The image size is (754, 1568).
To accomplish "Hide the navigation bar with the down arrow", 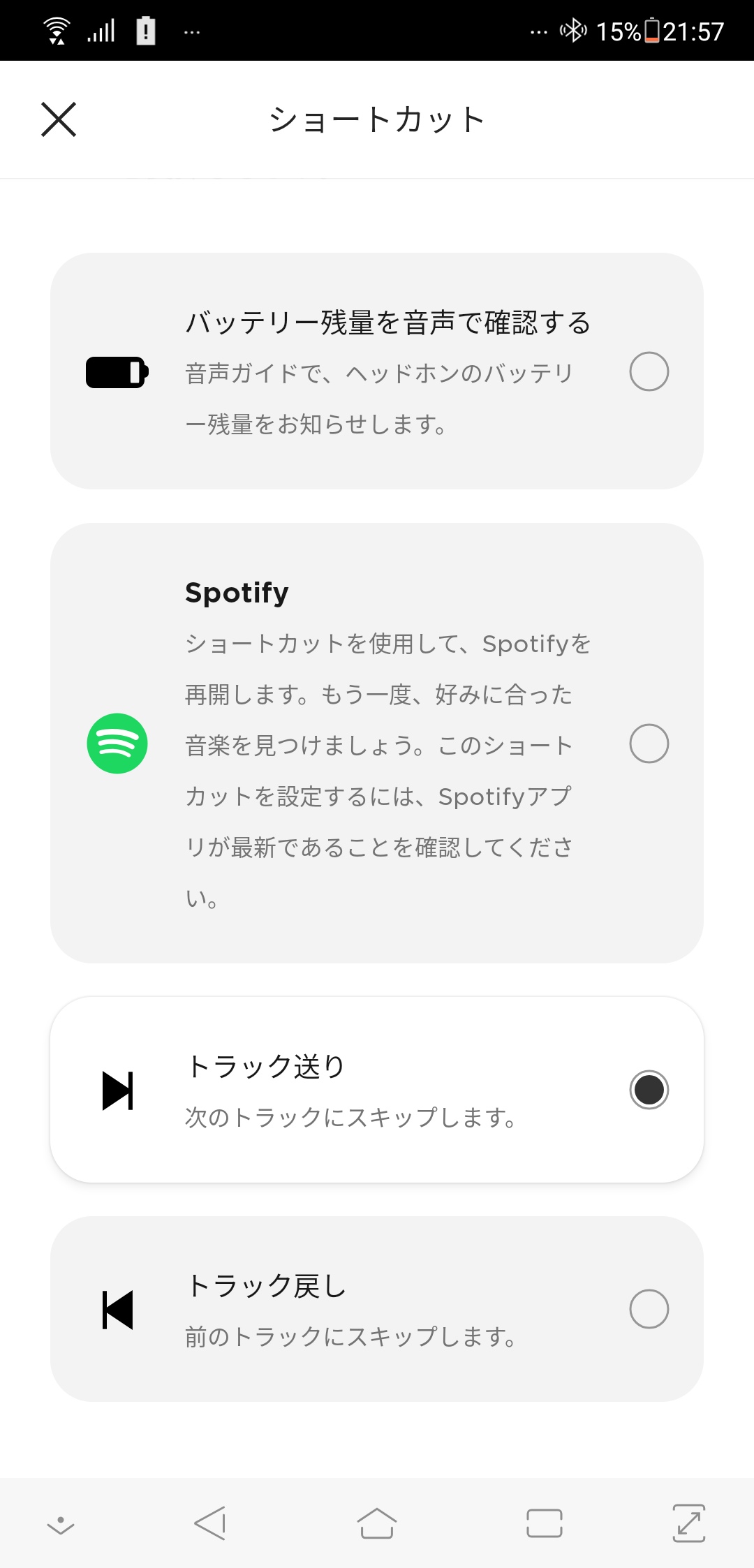I will point(61,1525).
